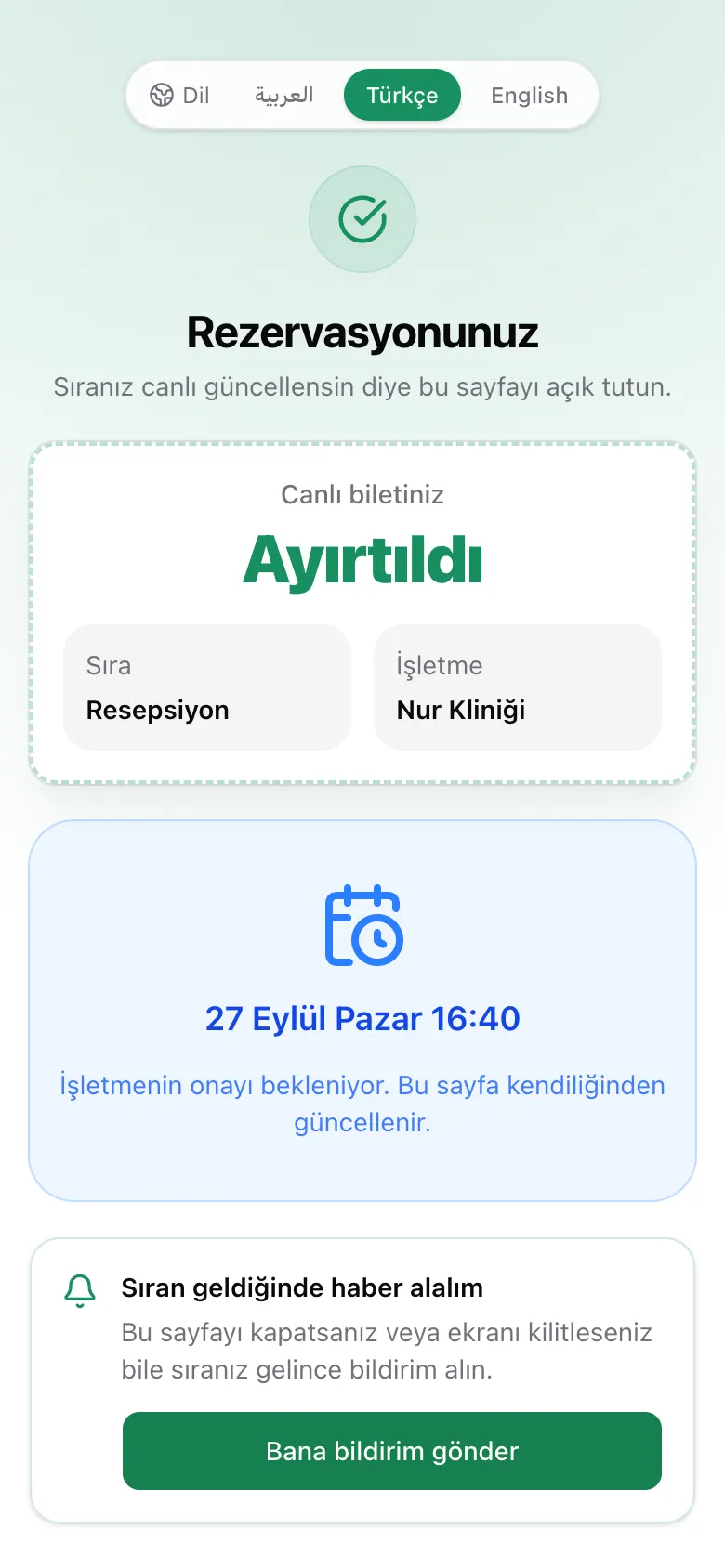
Task: Switch language to العربية
Action: (284, 95)
